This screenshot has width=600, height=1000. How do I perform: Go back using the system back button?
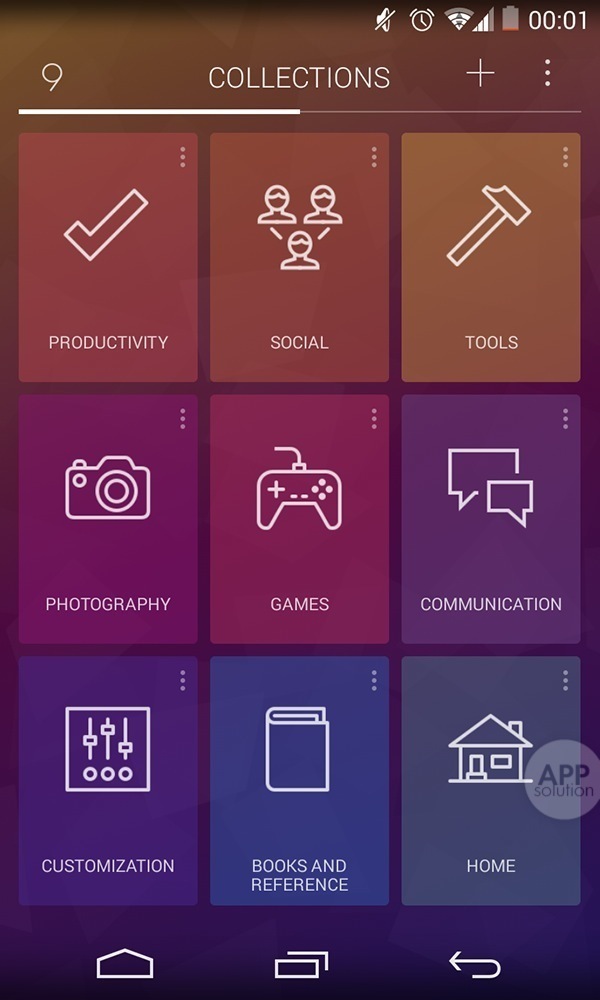tap(474, 964)
